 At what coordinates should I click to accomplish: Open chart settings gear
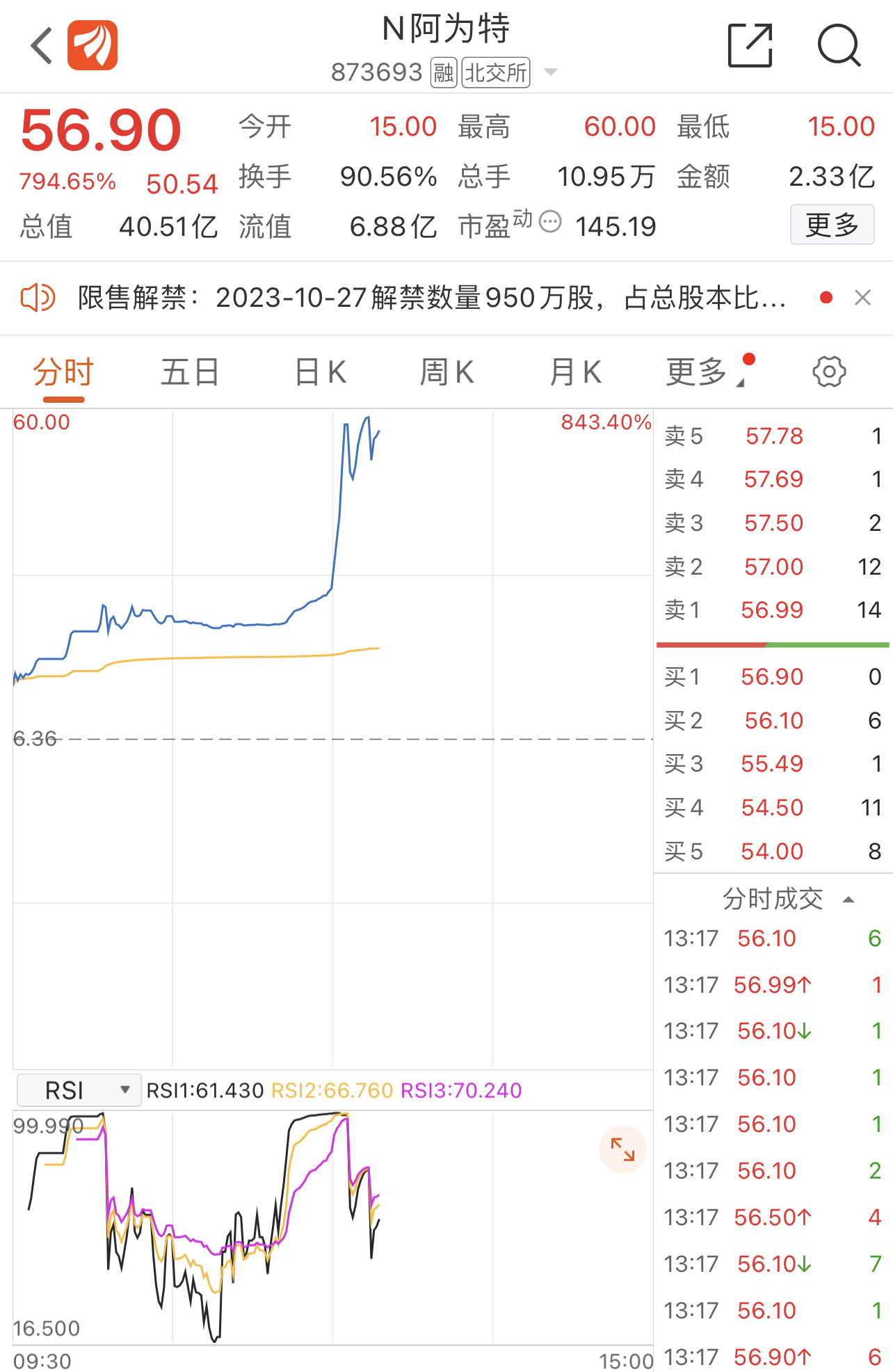click(829, 372)
